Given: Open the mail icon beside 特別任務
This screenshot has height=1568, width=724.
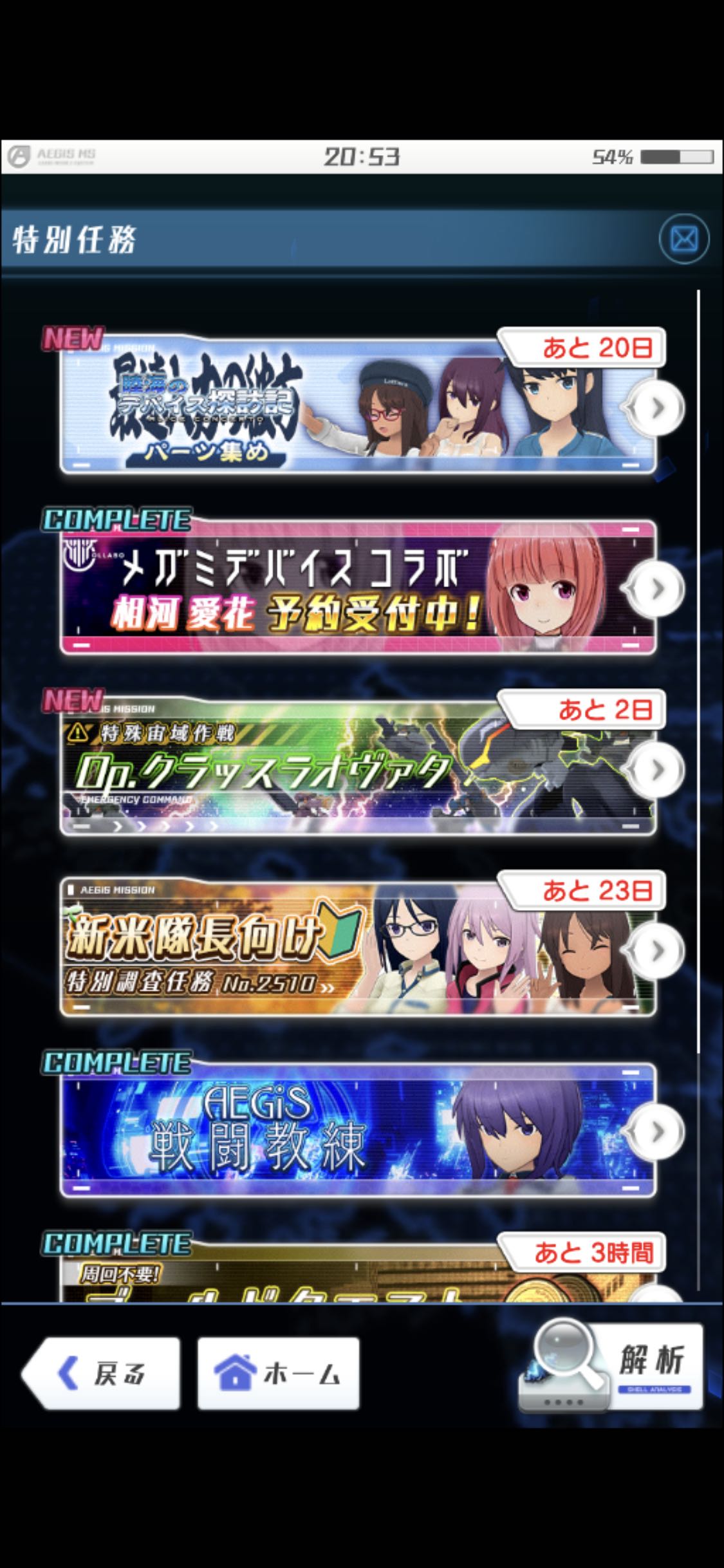Looking at the screenshot, I should click(683, 240).
